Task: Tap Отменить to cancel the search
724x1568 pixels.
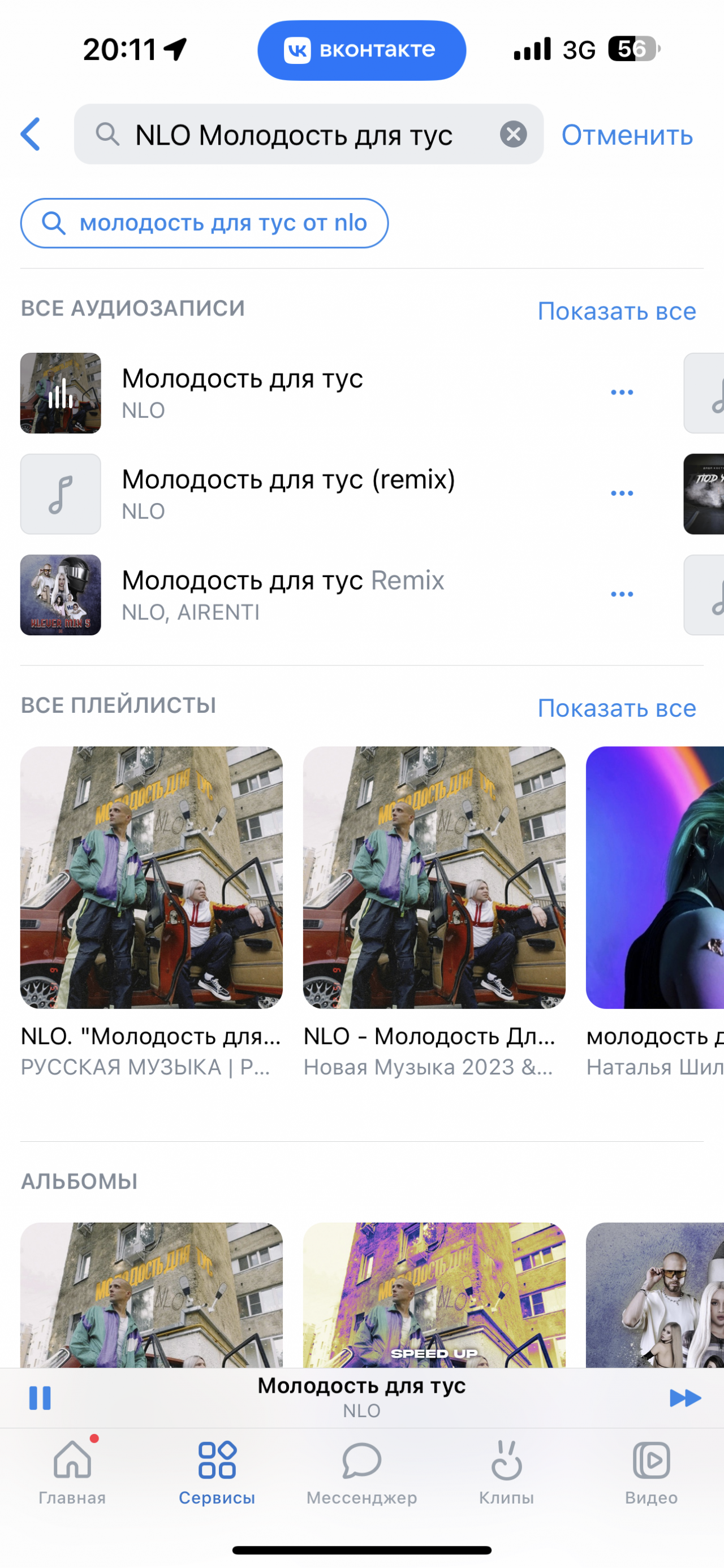Action: (627, 135)
